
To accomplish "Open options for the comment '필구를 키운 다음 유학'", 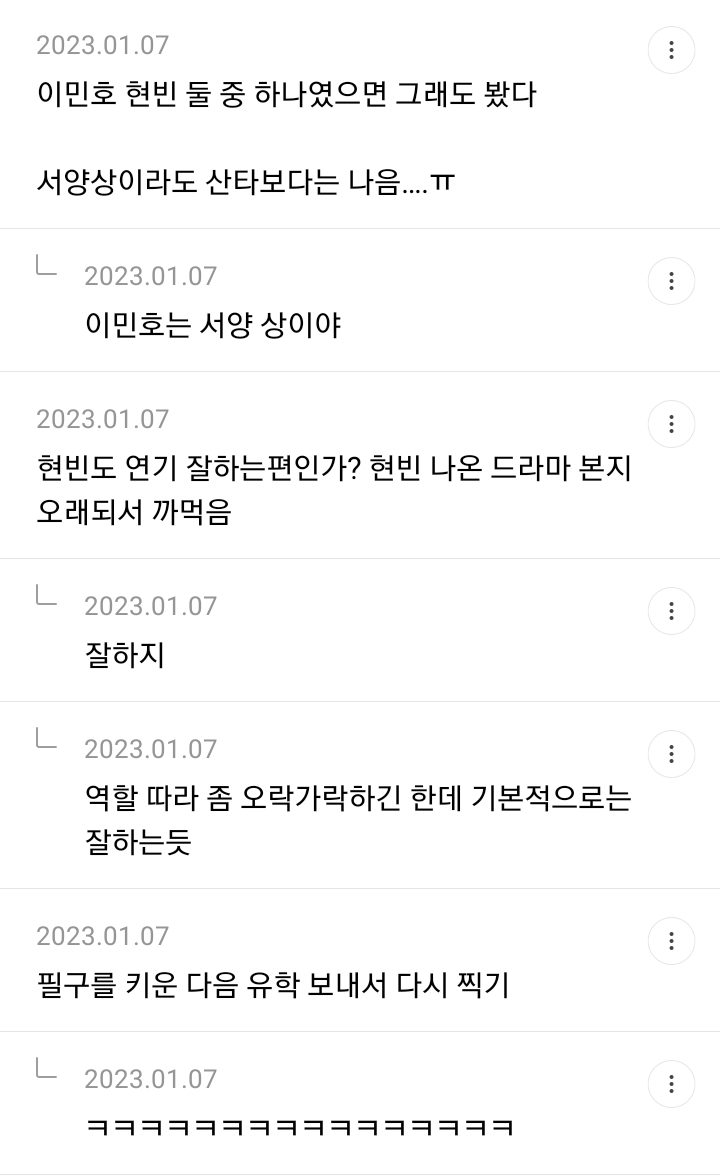I will [x=671, y=941].
